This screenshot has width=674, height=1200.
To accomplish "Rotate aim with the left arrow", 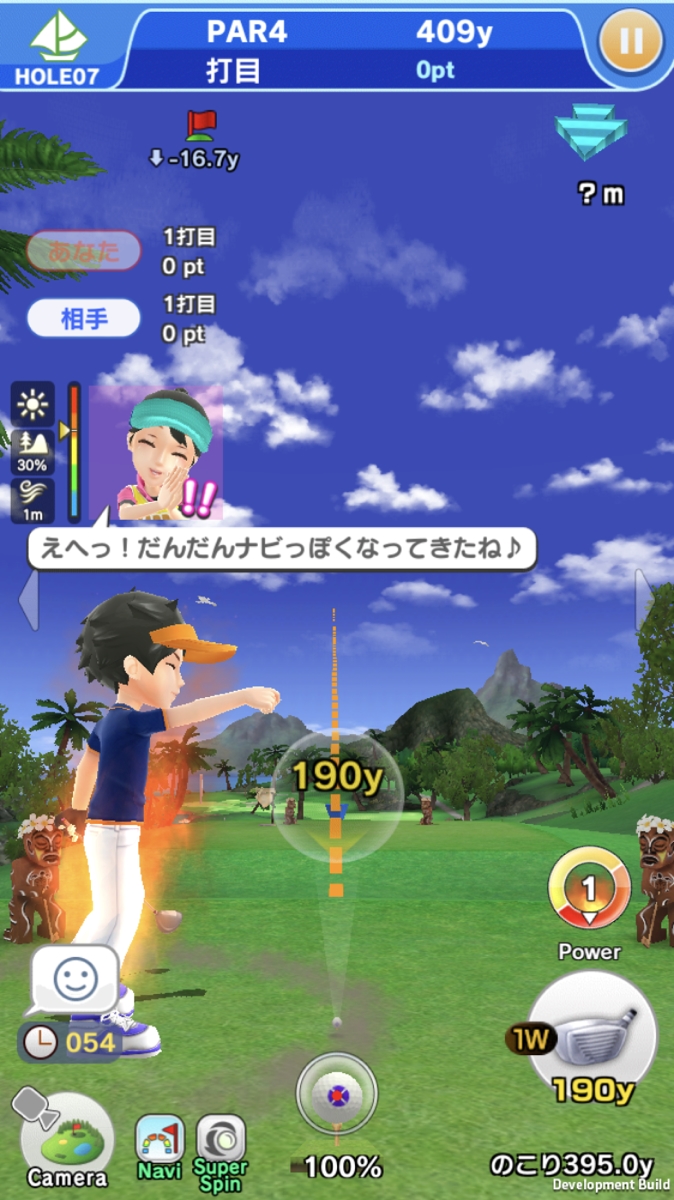I will point(27,599).
